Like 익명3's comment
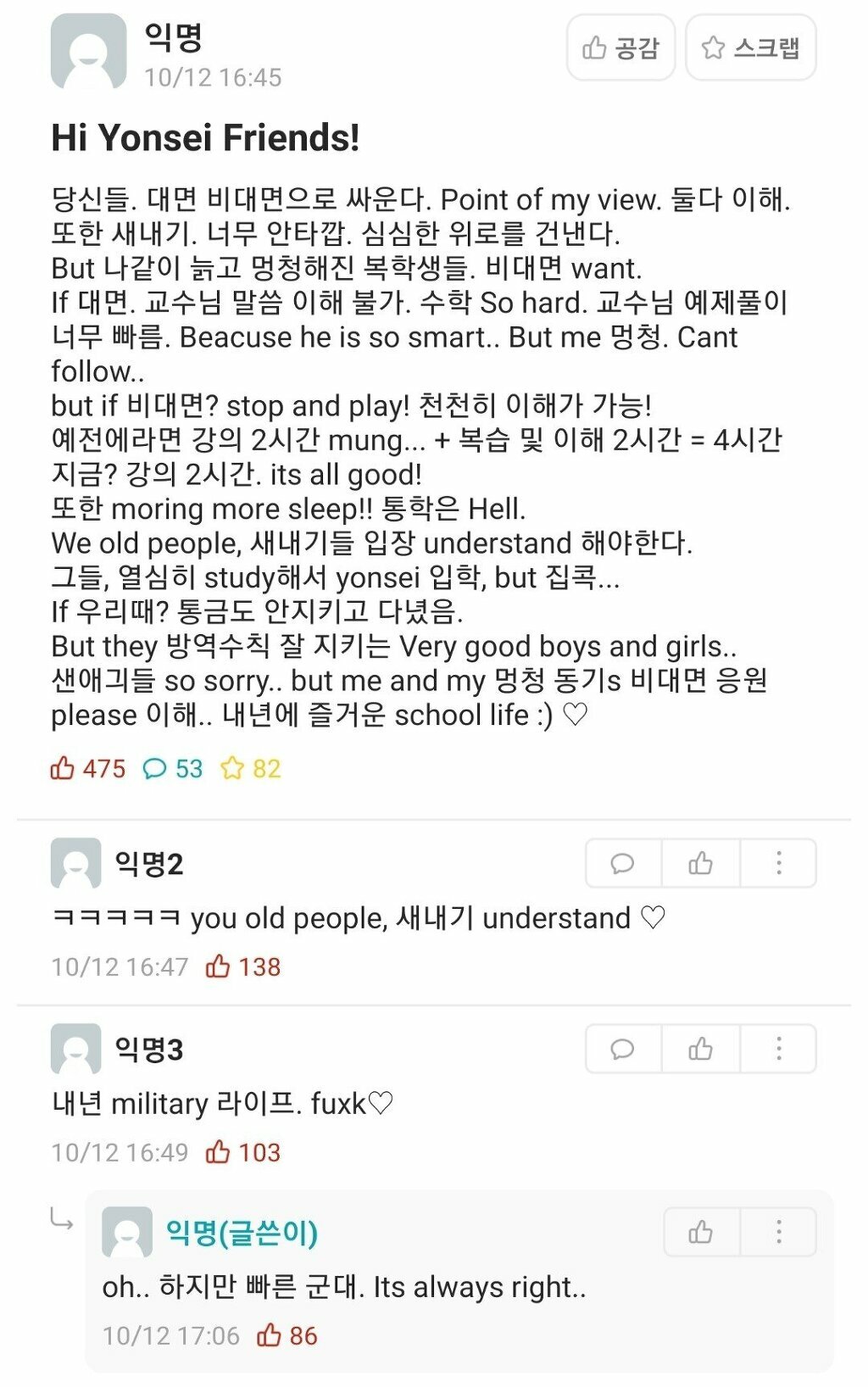 tap(700, 1050)
